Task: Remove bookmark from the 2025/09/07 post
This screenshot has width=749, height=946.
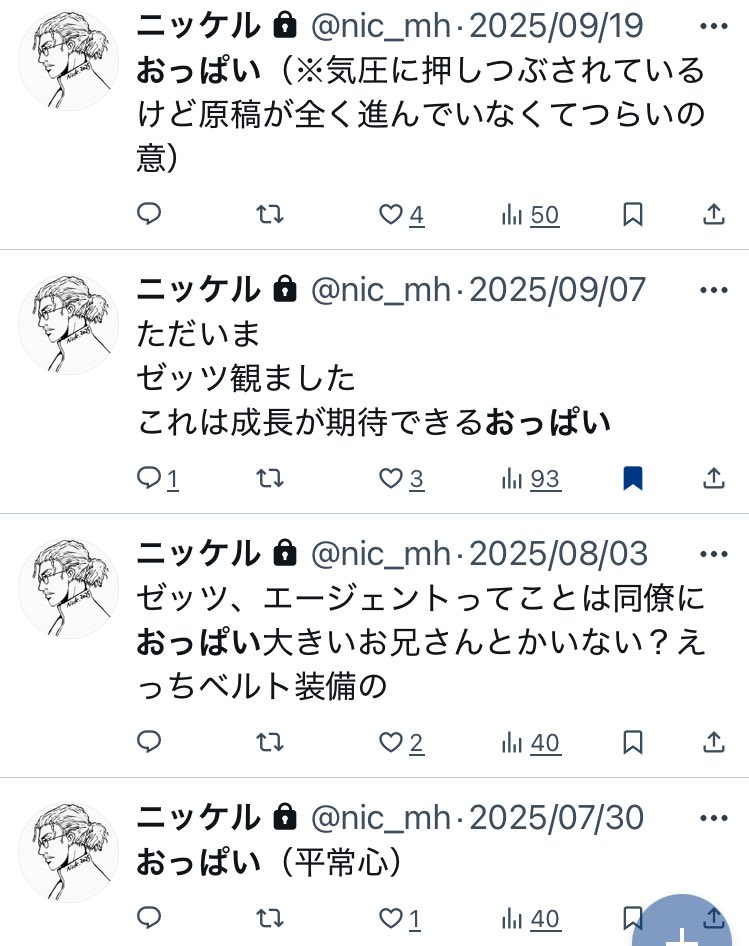Action: point(632,479)
